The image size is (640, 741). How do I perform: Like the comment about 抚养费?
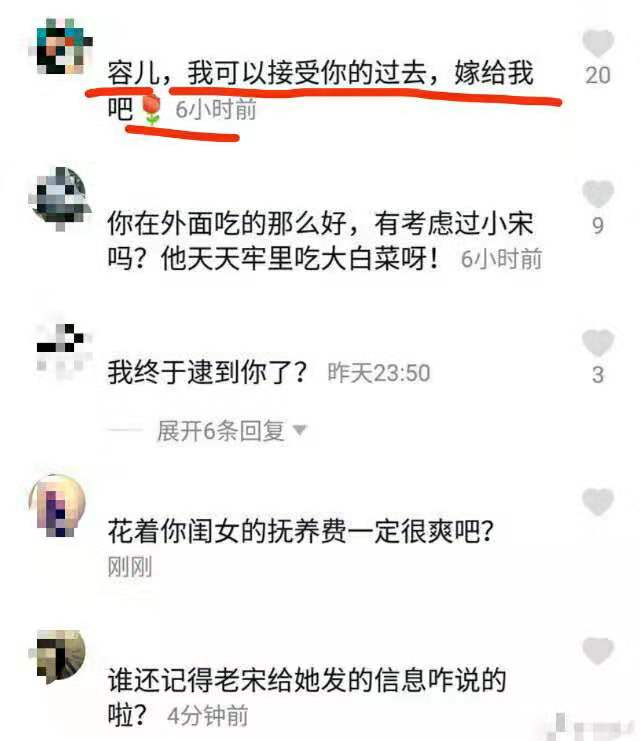(598, 502)
